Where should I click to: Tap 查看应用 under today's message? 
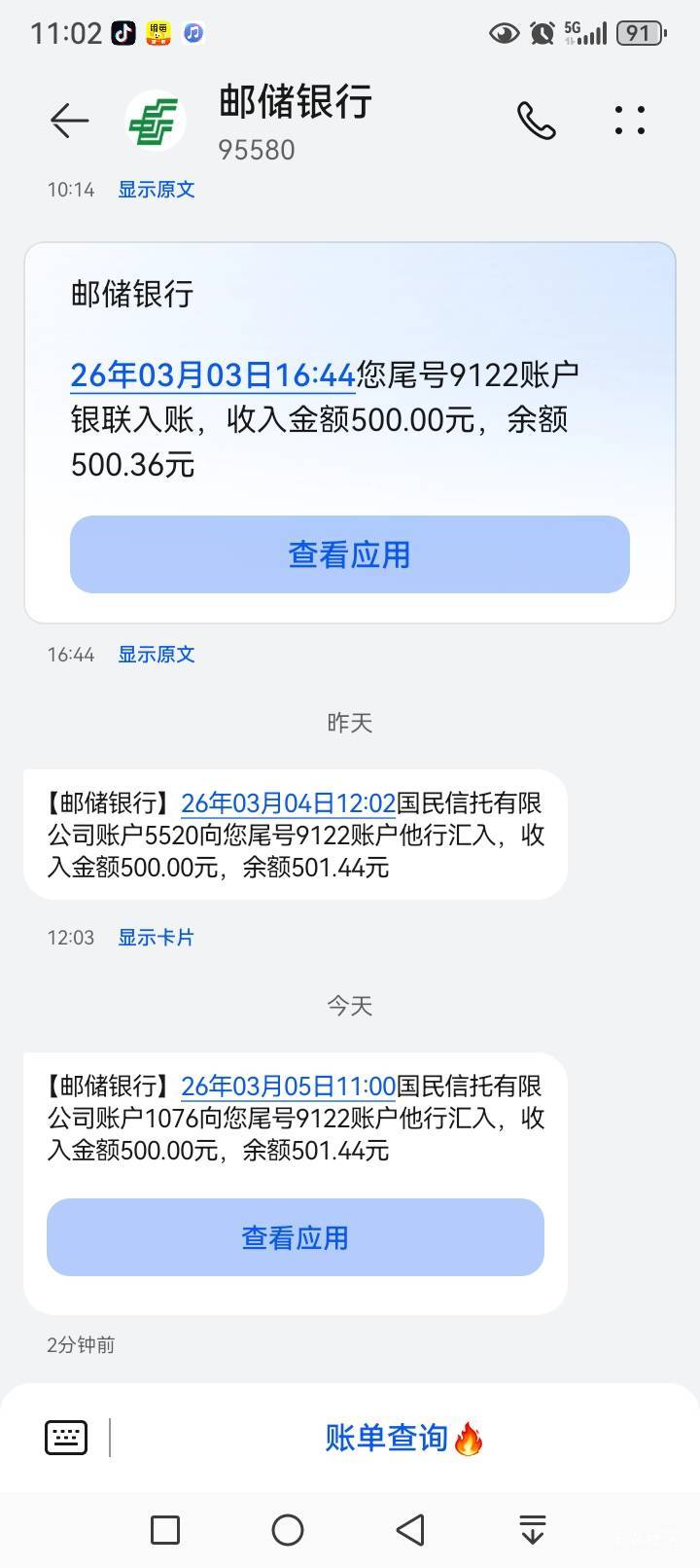296,1237
